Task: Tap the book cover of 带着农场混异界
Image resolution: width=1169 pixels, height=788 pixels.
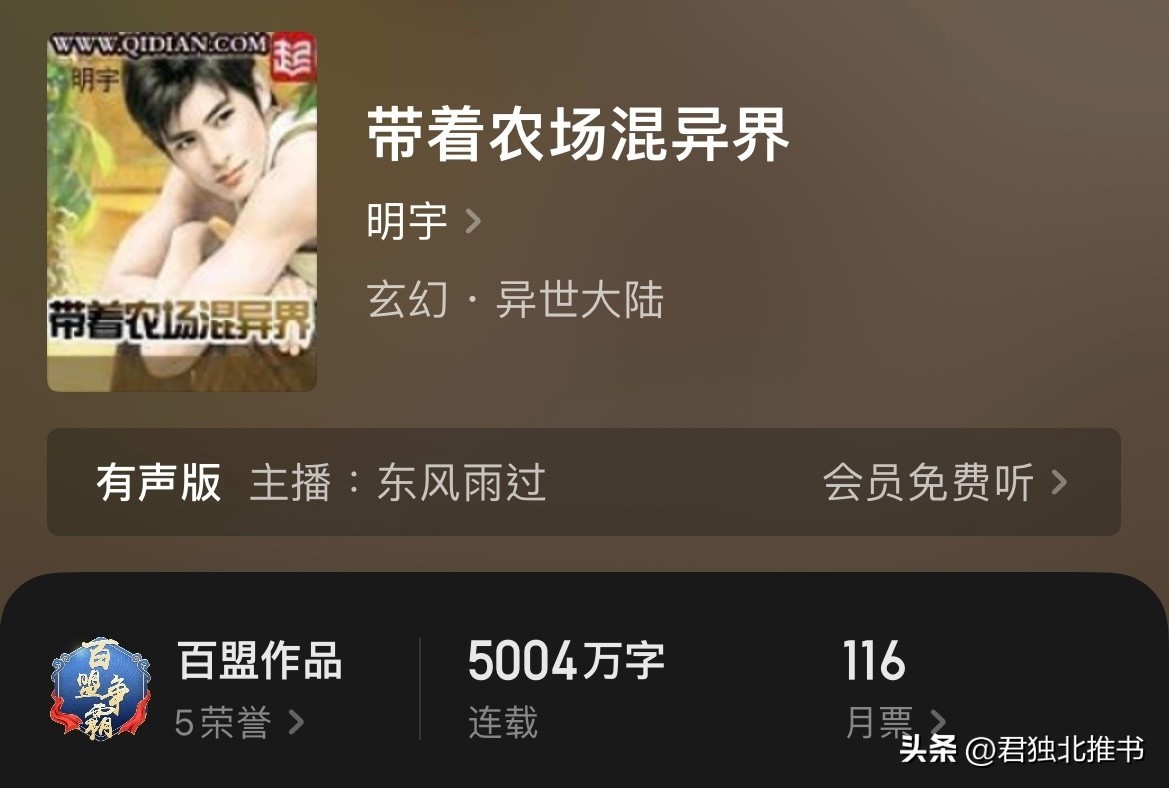Action: tap(182, 211)
